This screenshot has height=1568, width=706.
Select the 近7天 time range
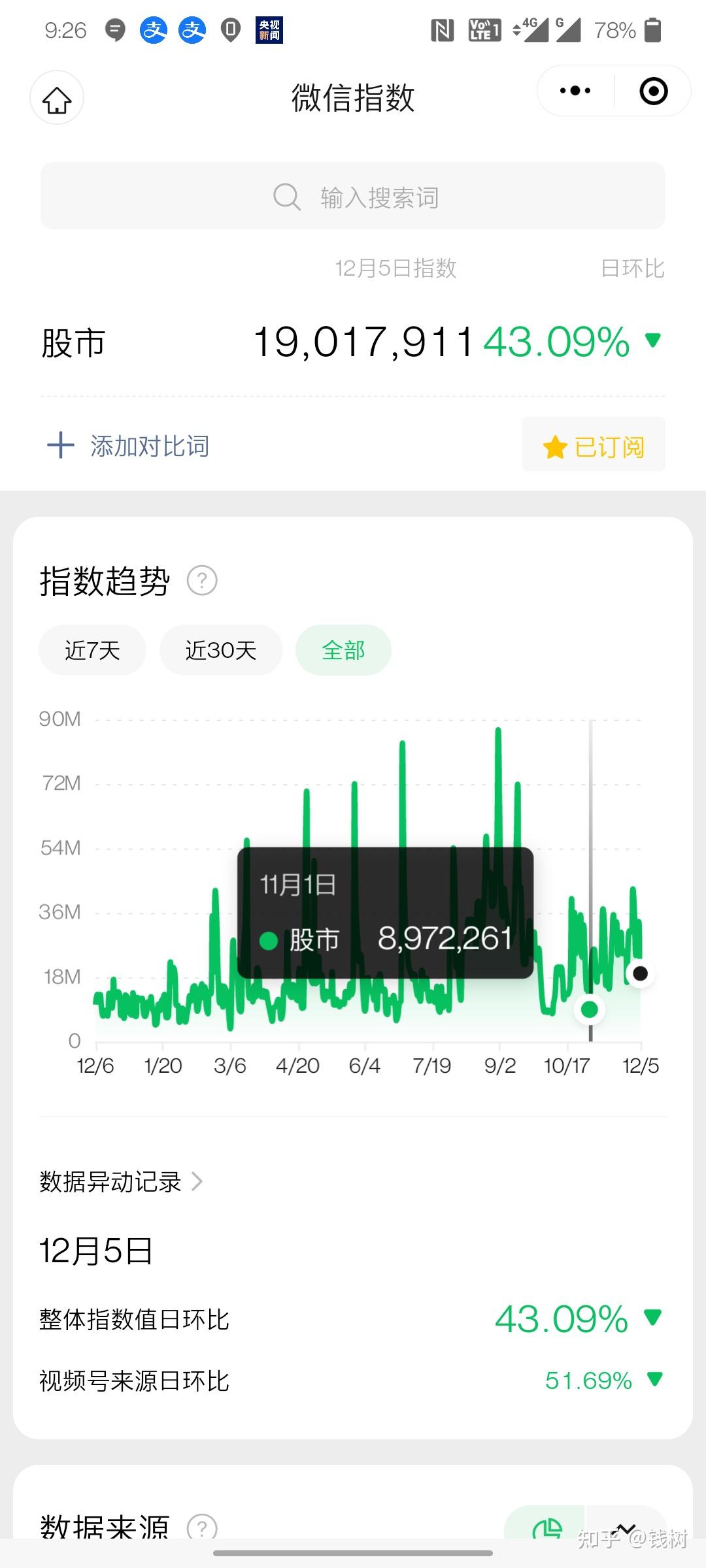[92, 649]
